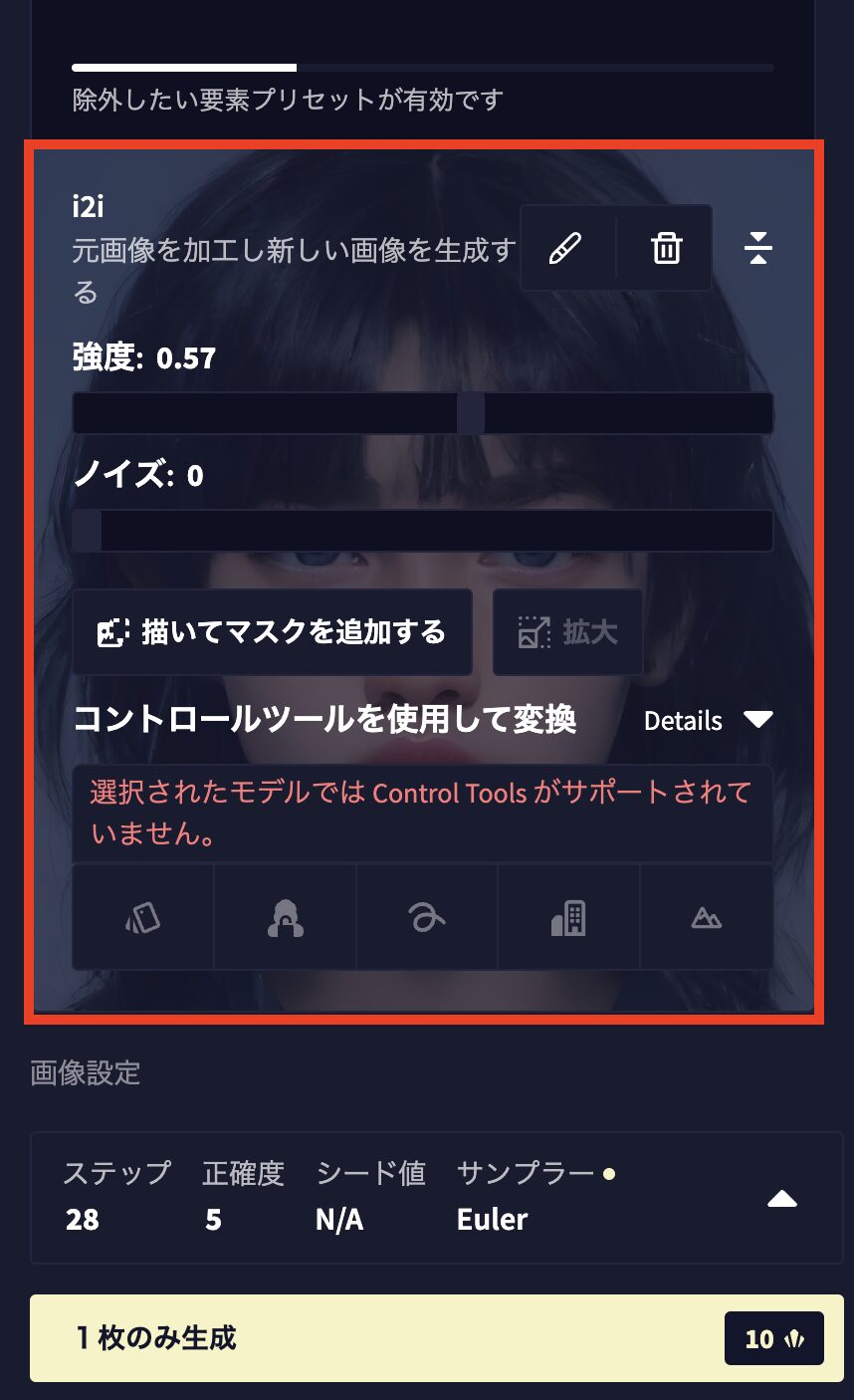Adjust the 強度 strength slider
The width and height of the screenshot is (854, 1400).
click(471, 413)
